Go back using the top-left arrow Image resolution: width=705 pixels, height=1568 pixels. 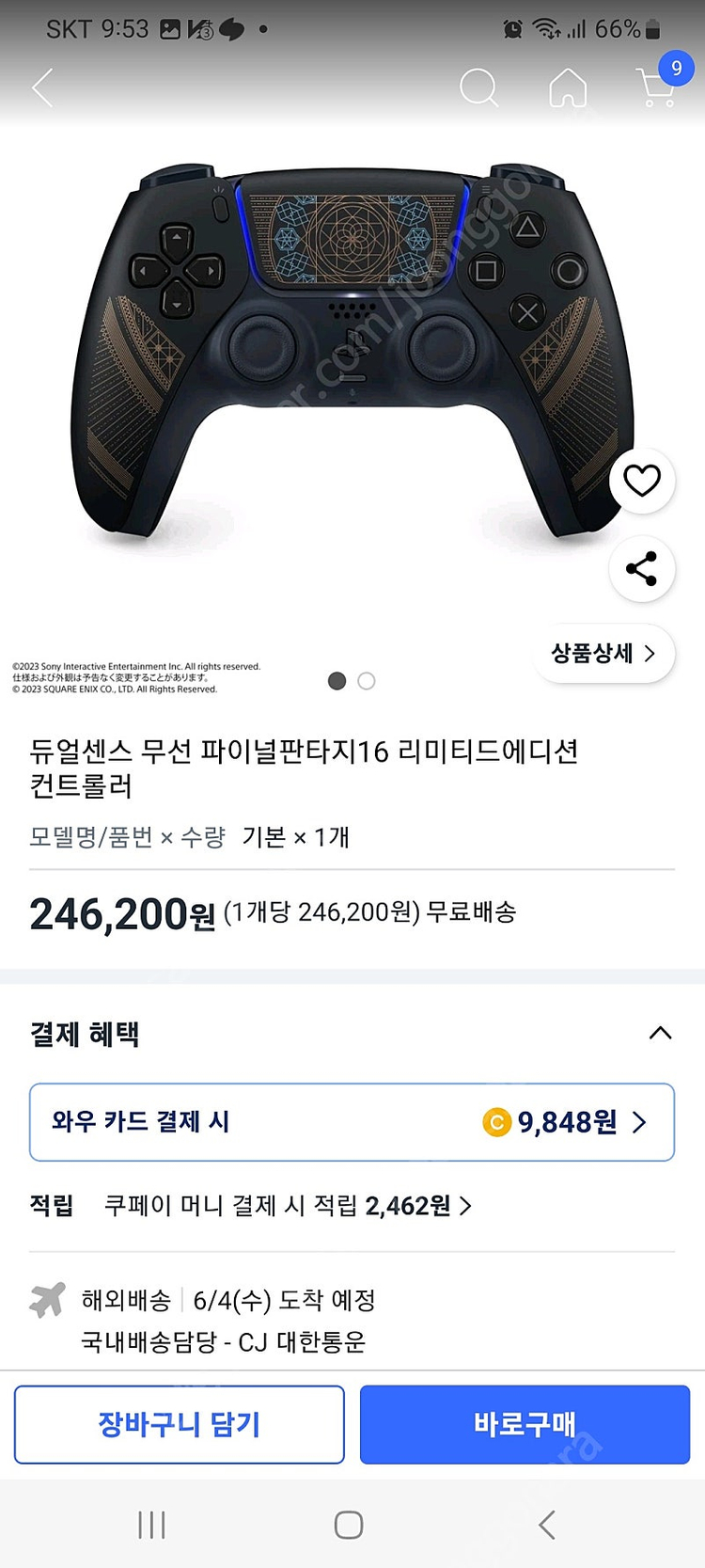[42, 88]
